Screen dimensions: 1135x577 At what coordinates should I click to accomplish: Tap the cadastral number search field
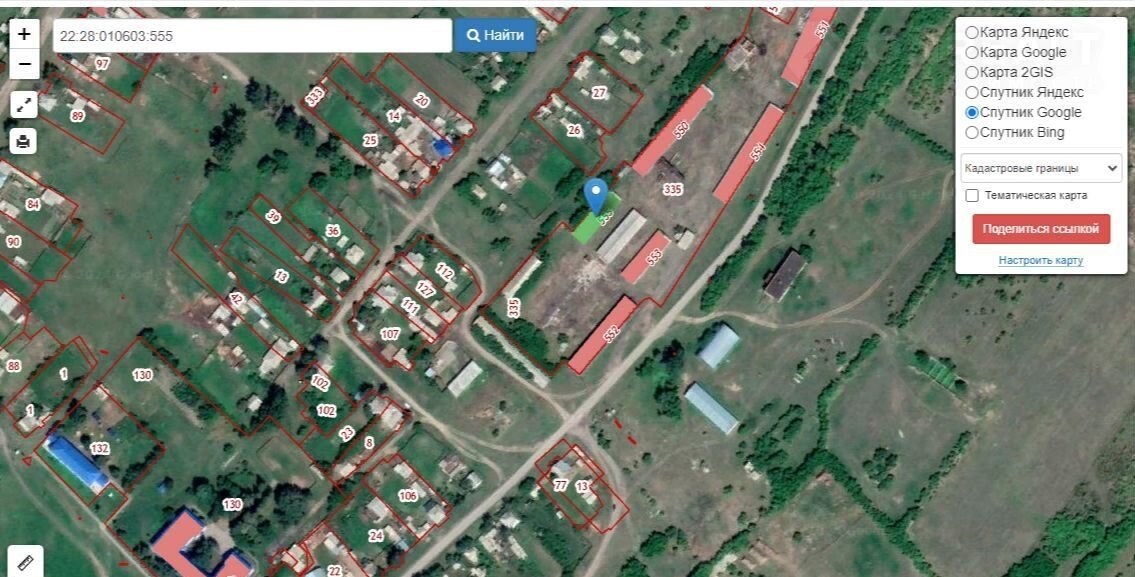pos(252,35)
